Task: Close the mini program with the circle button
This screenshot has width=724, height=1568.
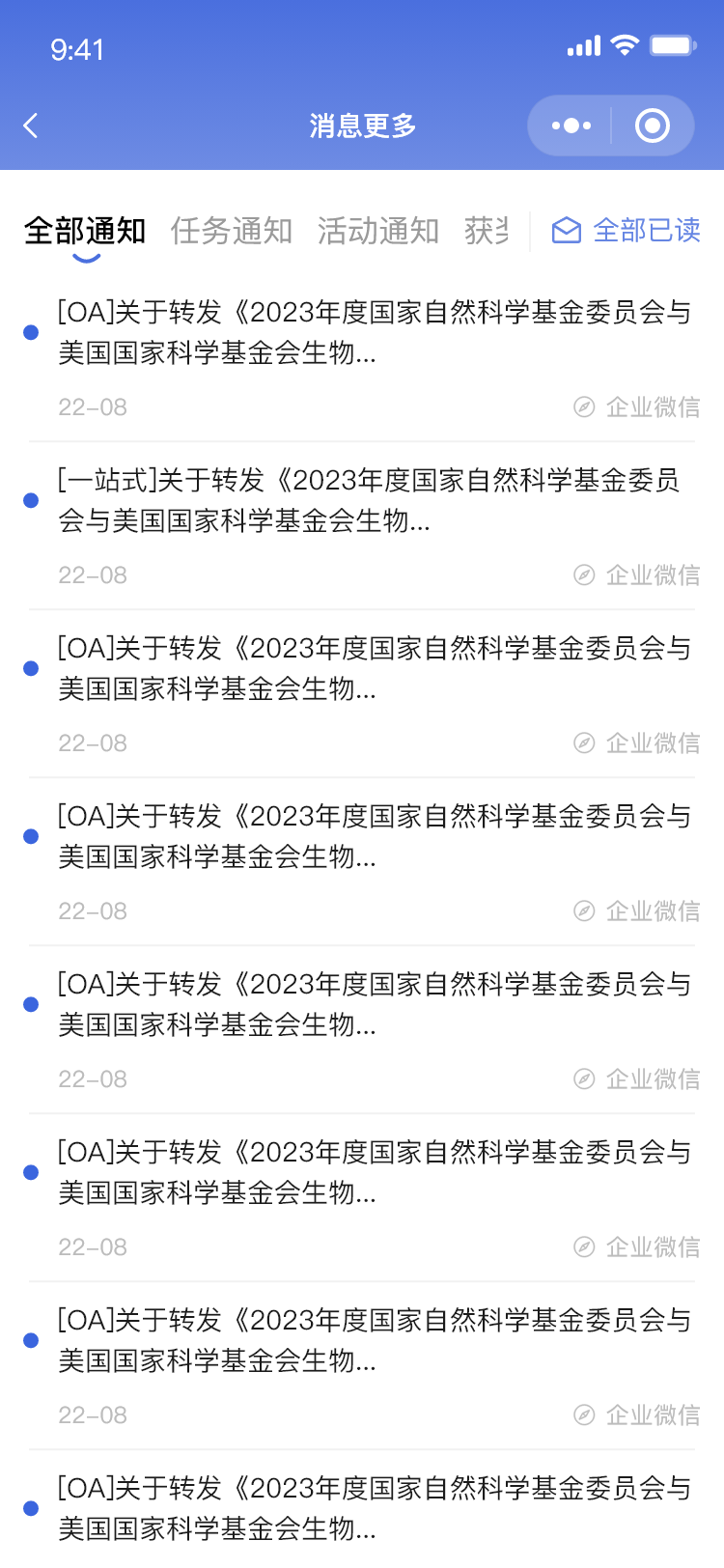Action: [x=653, y=126]
